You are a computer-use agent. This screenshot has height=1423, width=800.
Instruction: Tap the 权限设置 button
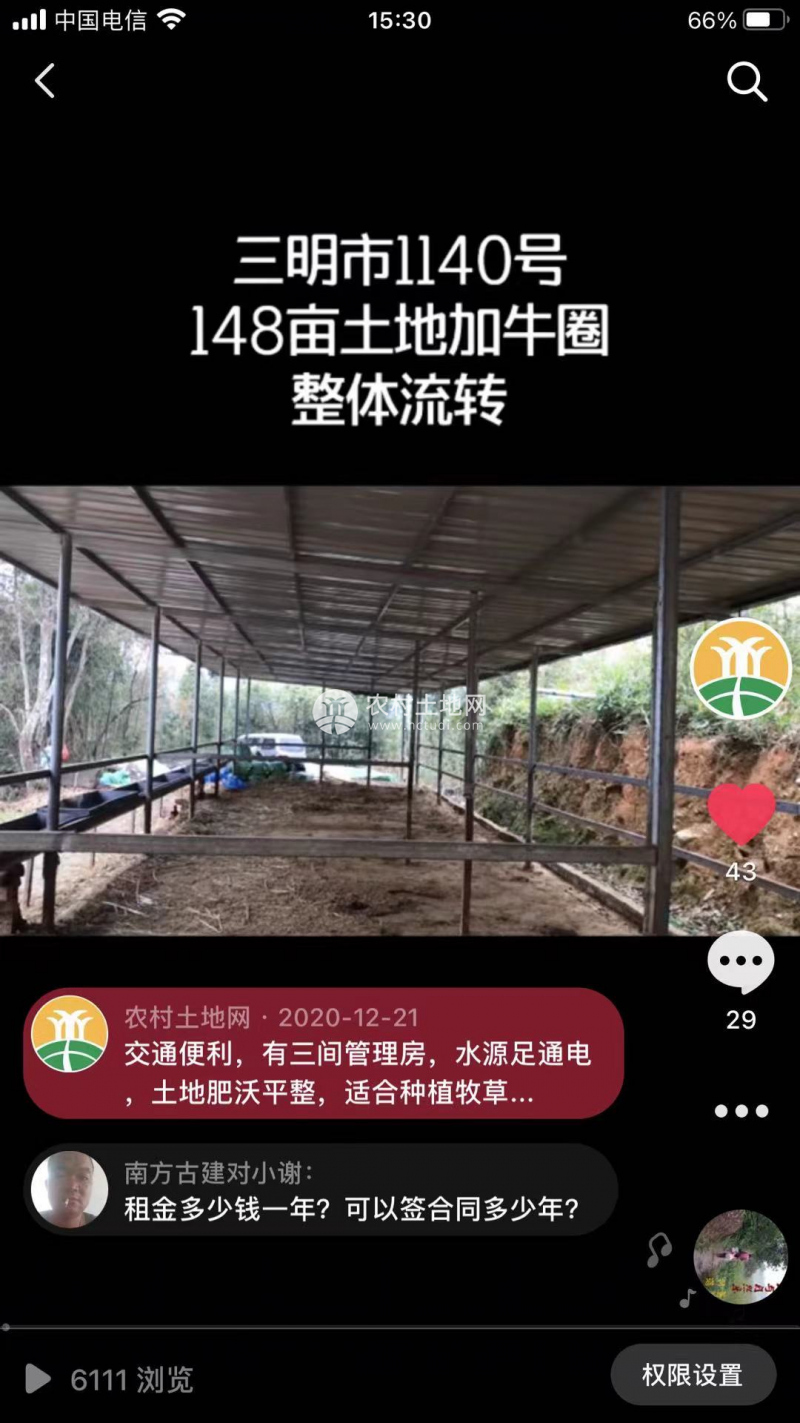tap(692, 1375)
